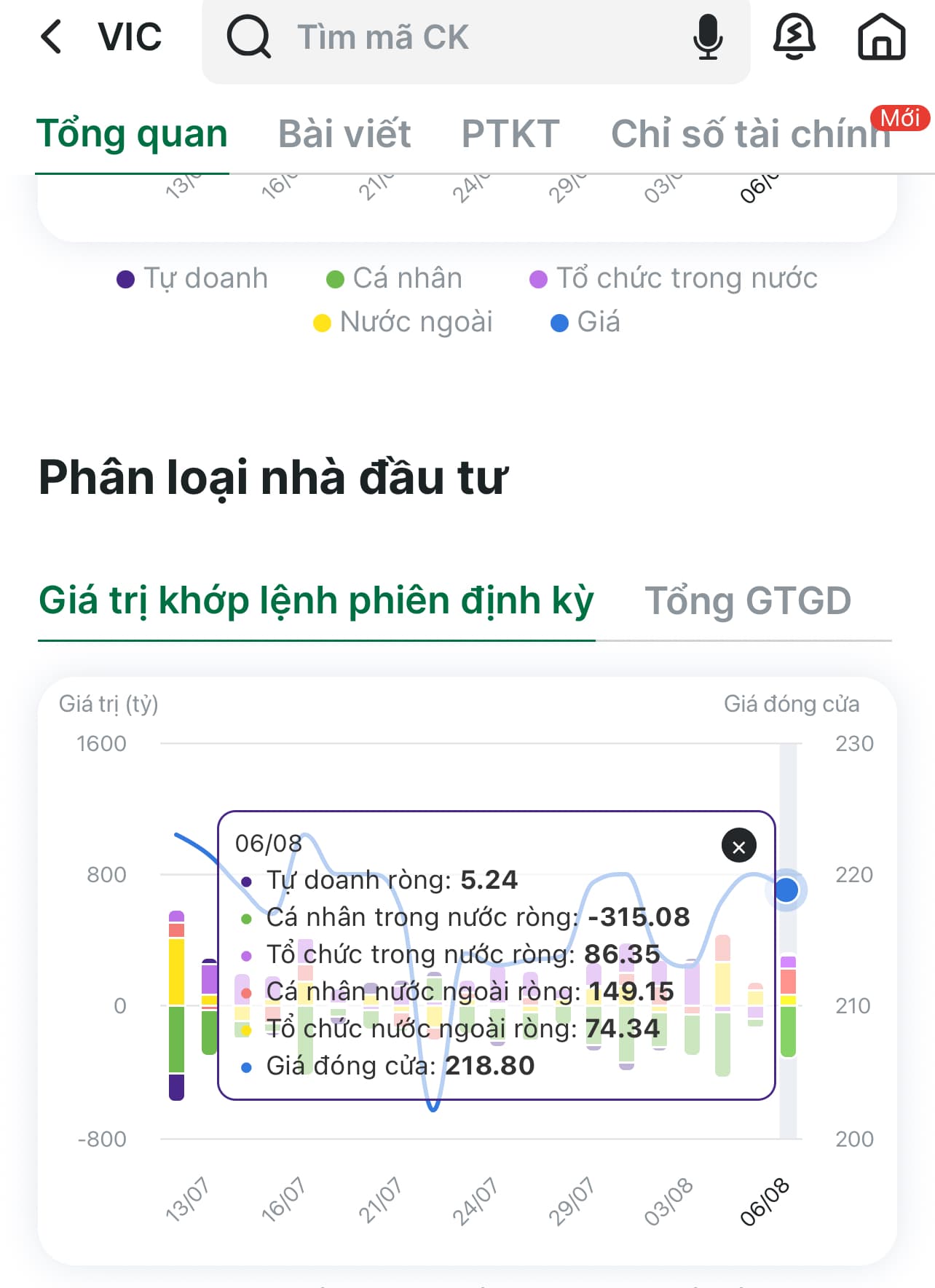Open the price alert bell

point(794,36)
